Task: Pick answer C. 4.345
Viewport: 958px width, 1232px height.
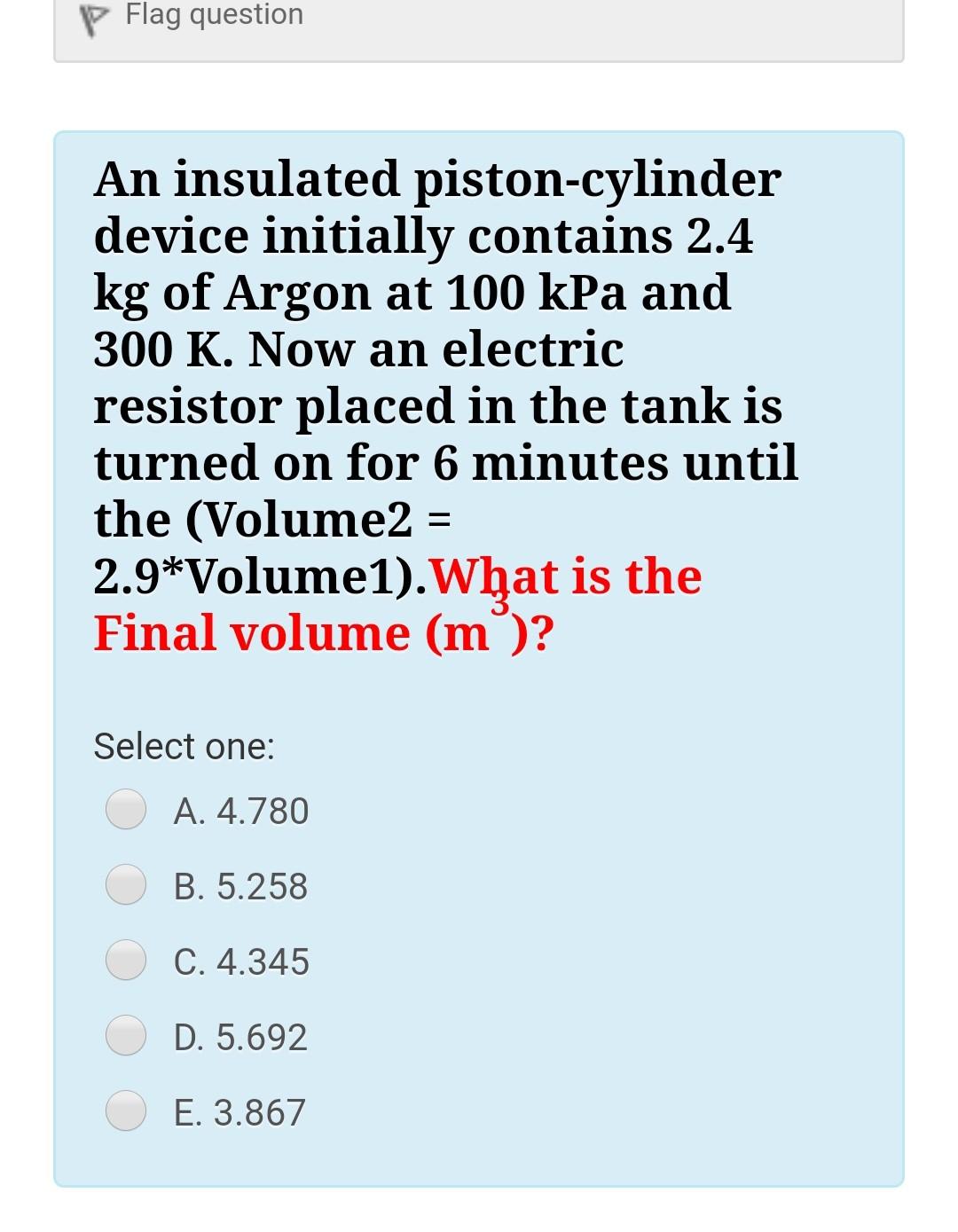Action: 126,961
